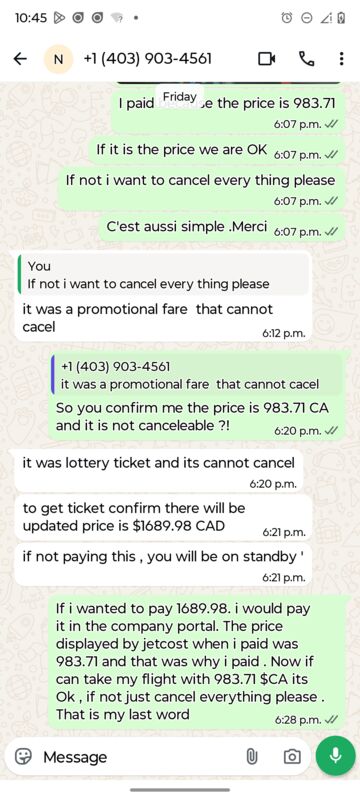Start a voice call
Image resolution: width=360 pixels, height=800 pixels.
coord(306,59)
